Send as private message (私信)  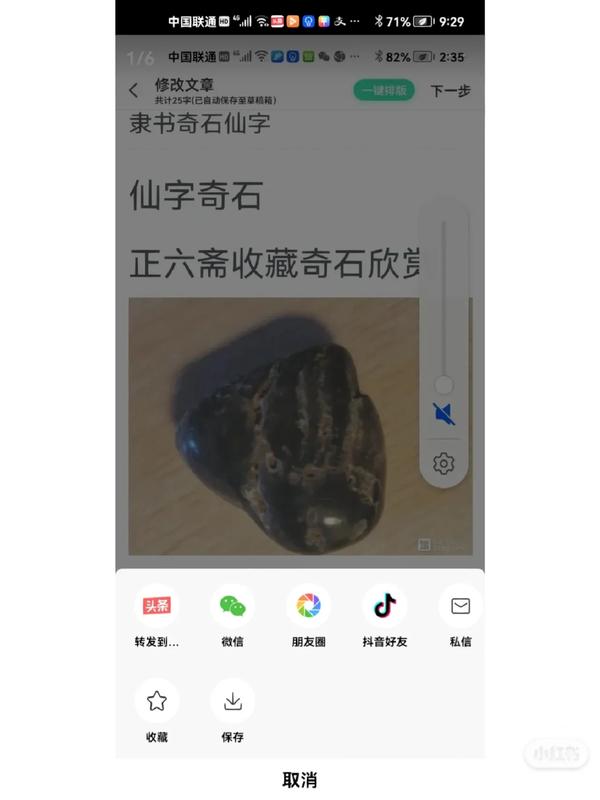click(460, 607)
